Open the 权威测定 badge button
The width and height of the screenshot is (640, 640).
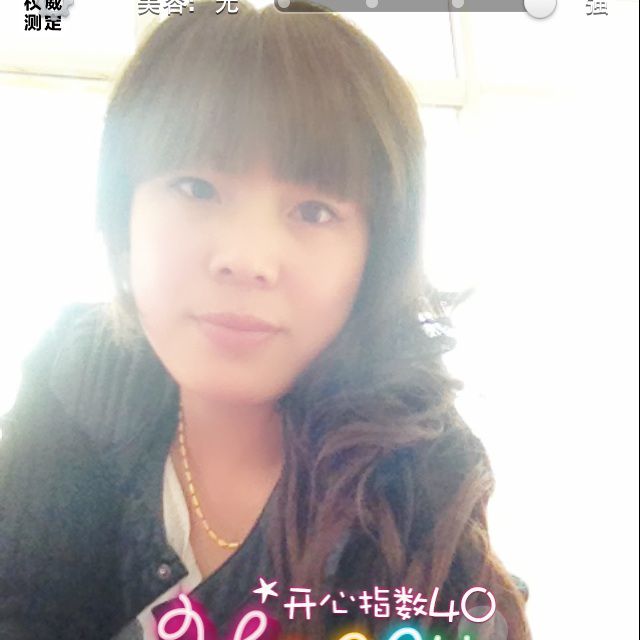[x=43, y=13]
